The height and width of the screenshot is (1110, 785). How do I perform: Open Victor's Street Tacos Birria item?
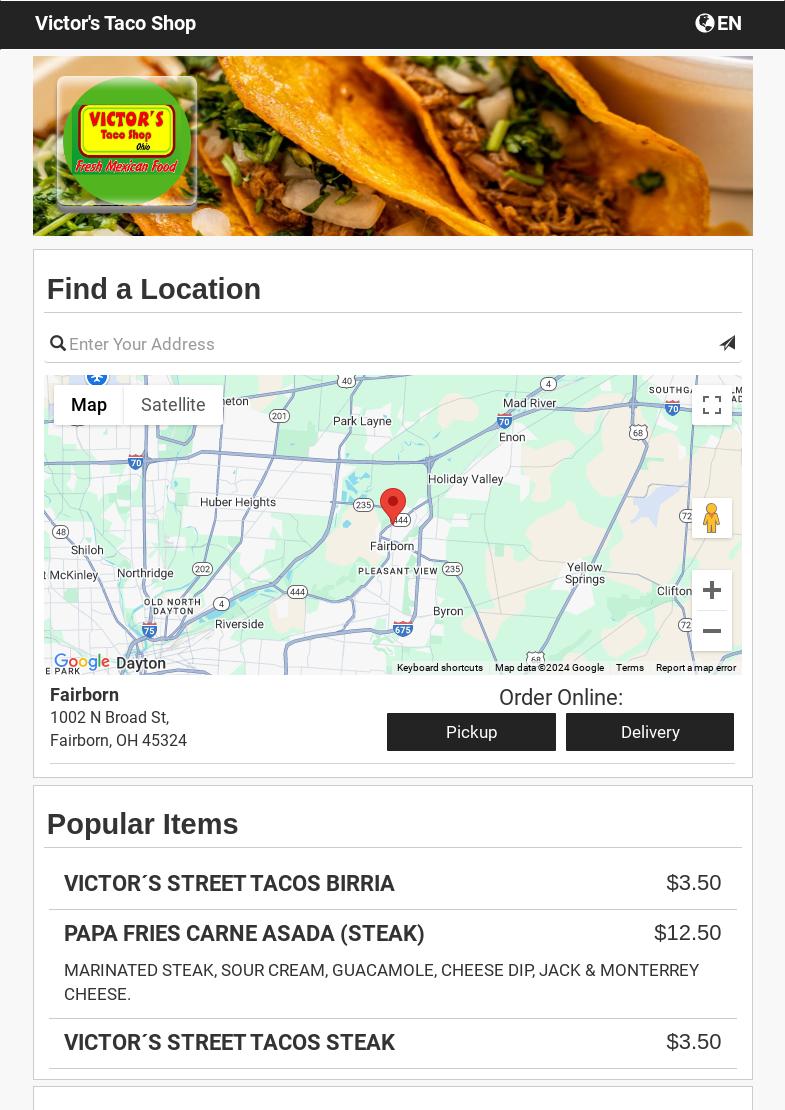pyautogui.click(x=230, y=884)
